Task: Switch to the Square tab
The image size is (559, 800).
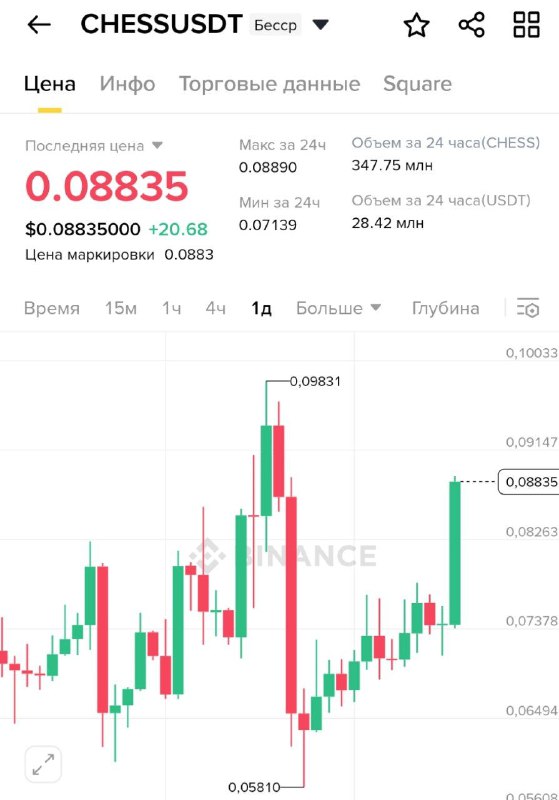Action: point(417,84)
